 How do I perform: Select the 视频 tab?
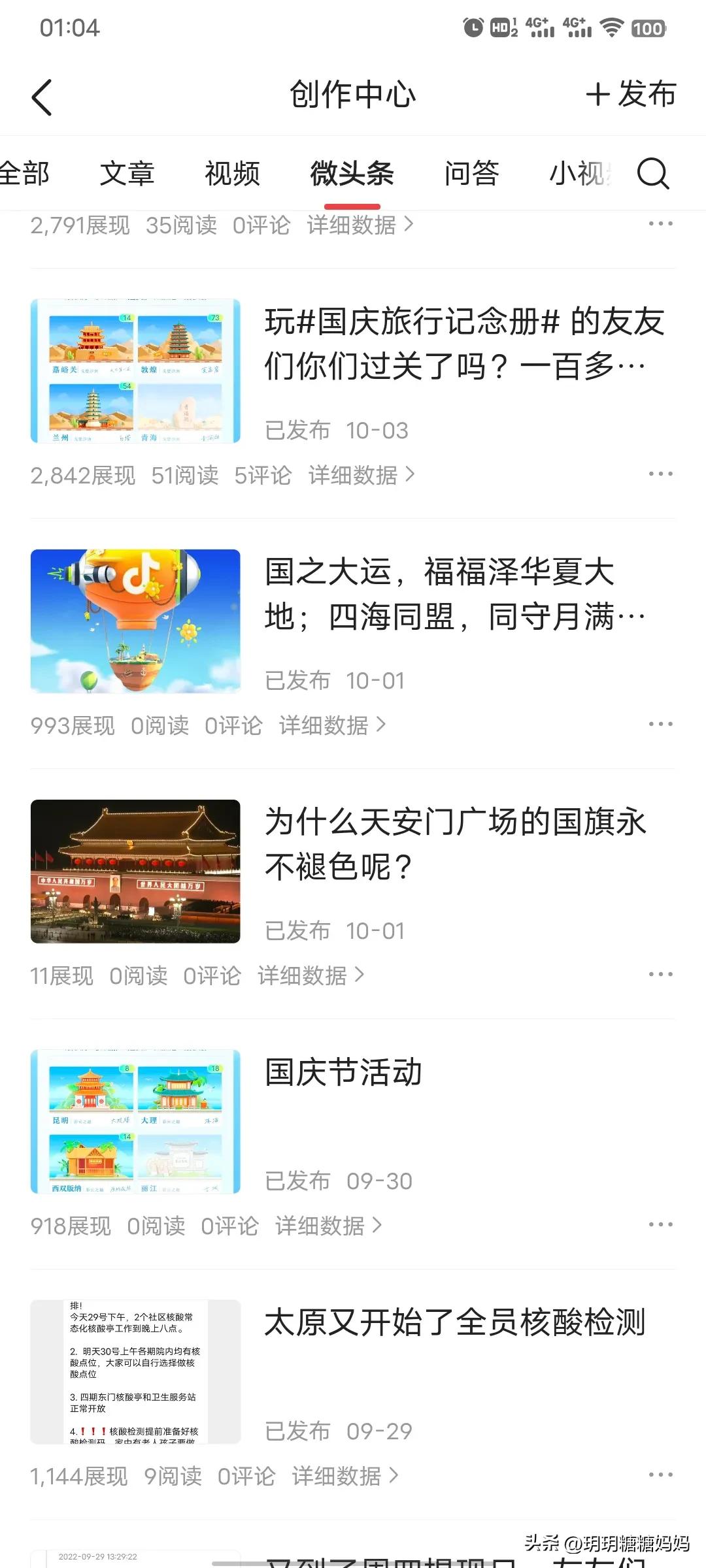[x=232, y=174]
